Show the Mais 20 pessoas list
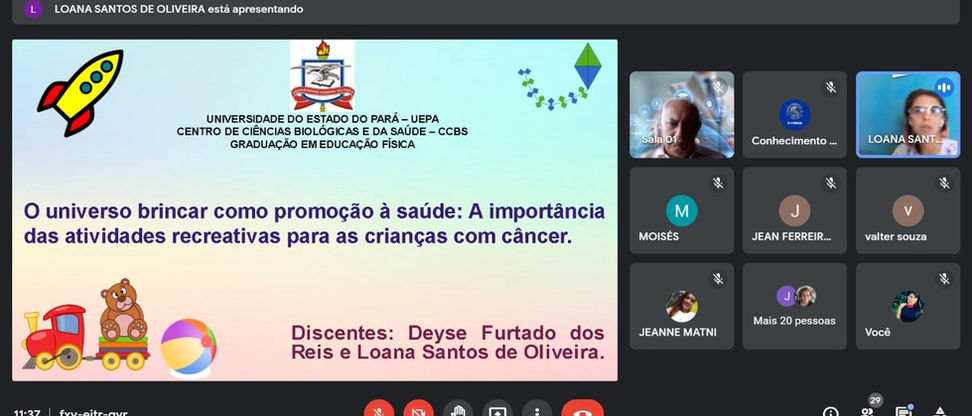This screenshot has height=416, width=972. pyautogui.click(x=794, y=306)
